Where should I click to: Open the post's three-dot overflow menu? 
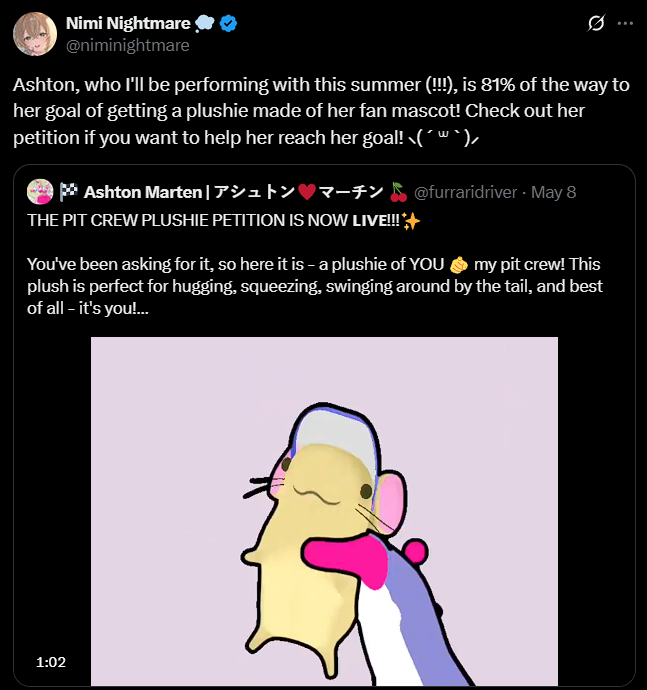(x=625, y=22)
